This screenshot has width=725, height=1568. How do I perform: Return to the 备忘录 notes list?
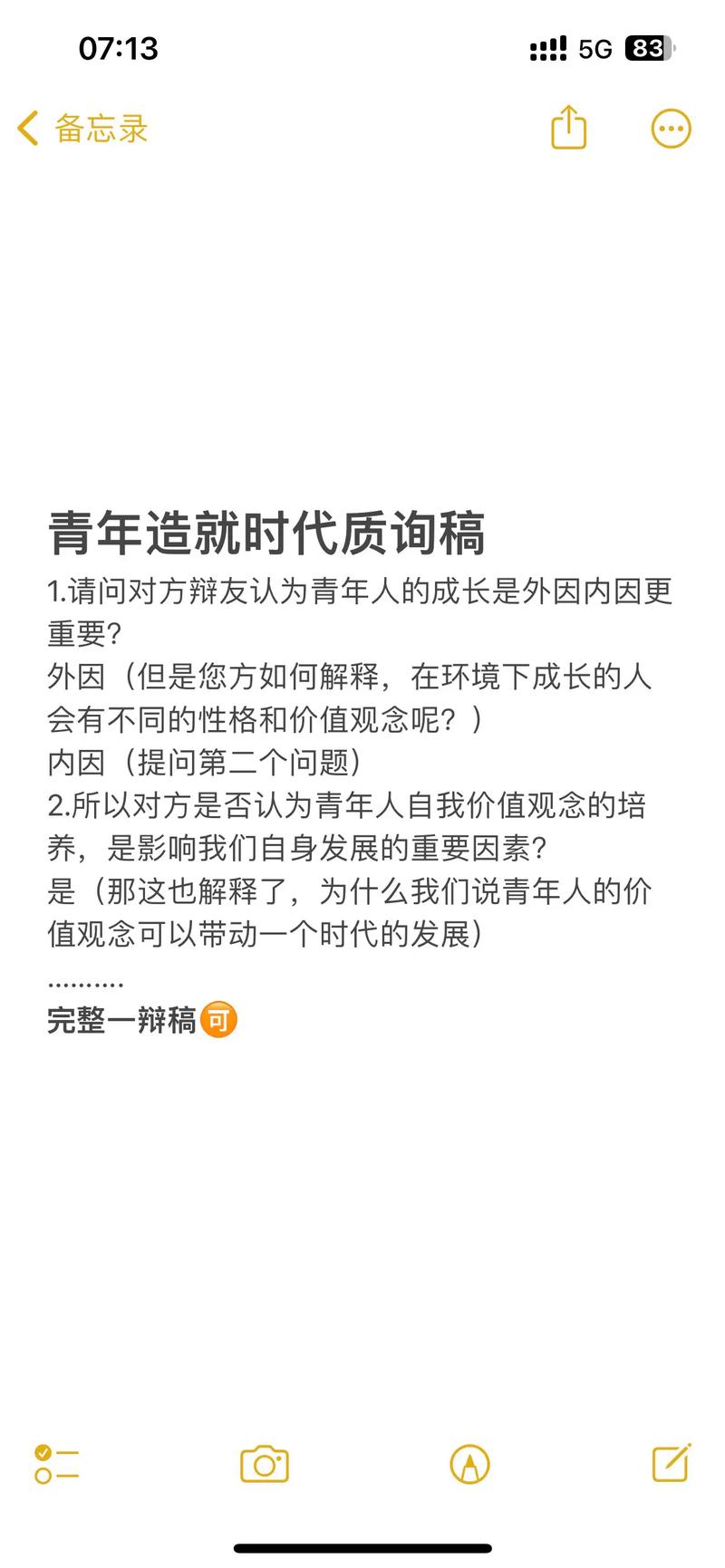[x=81, y=128]
